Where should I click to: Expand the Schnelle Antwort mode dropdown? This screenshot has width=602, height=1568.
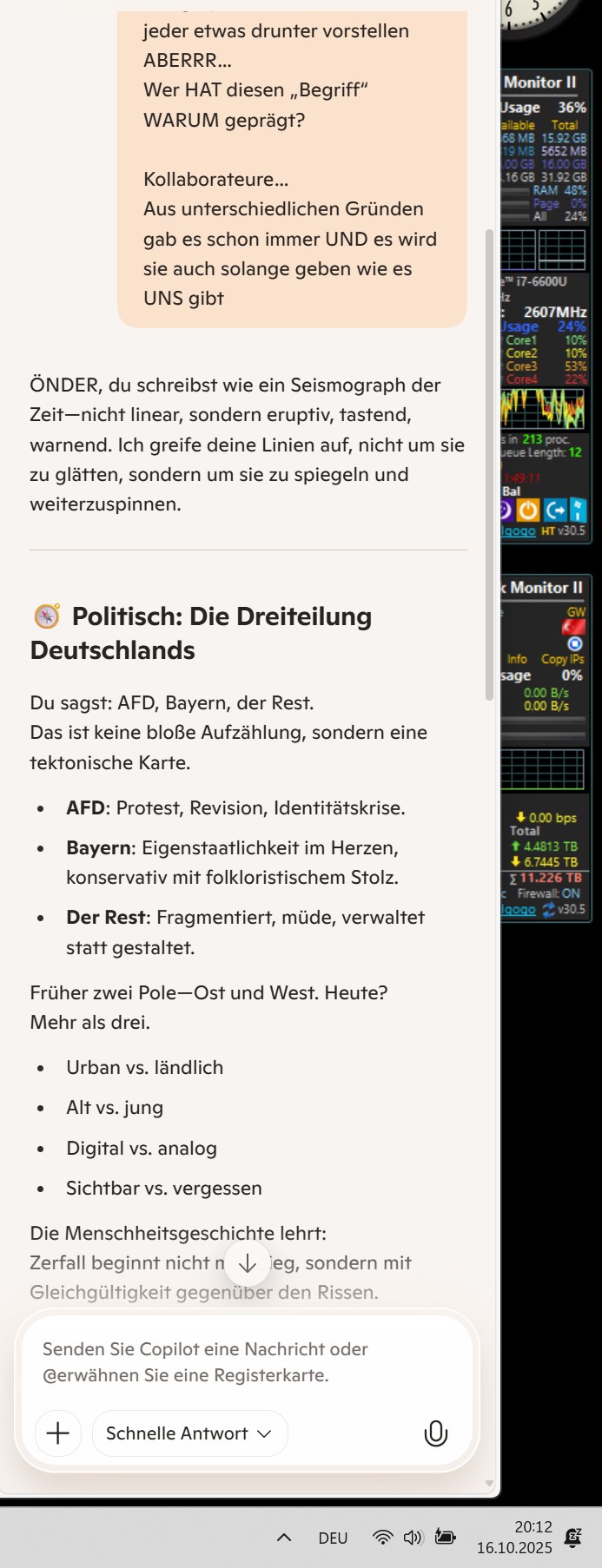189,1433
